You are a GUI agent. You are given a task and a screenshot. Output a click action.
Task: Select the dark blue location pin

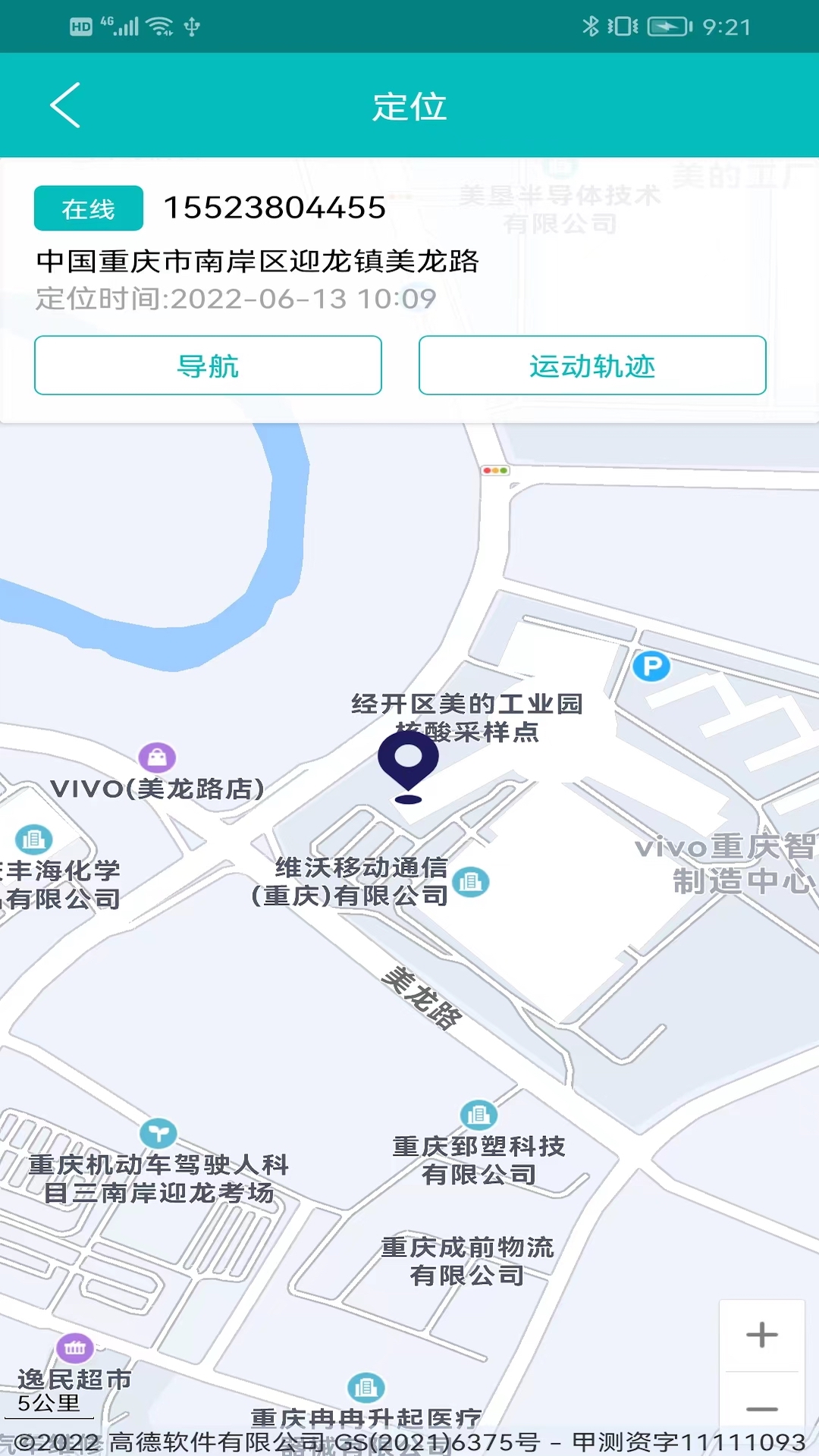pos(409,766)
